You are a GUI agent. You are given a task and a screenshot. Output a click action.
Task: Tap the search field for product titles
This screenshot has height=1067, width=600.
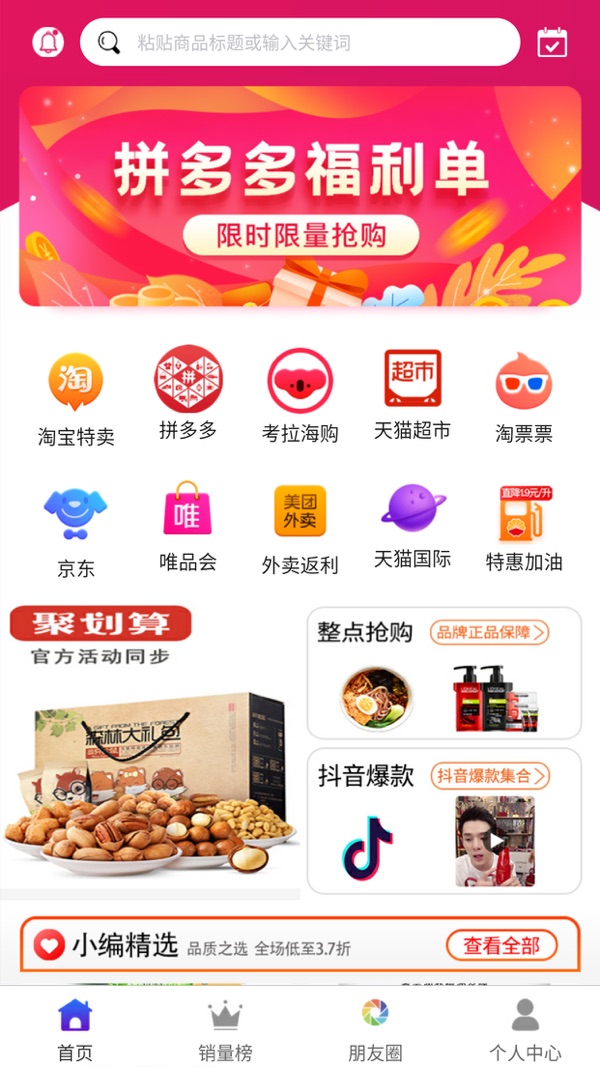pyautogui.click(x=300, y=43)
